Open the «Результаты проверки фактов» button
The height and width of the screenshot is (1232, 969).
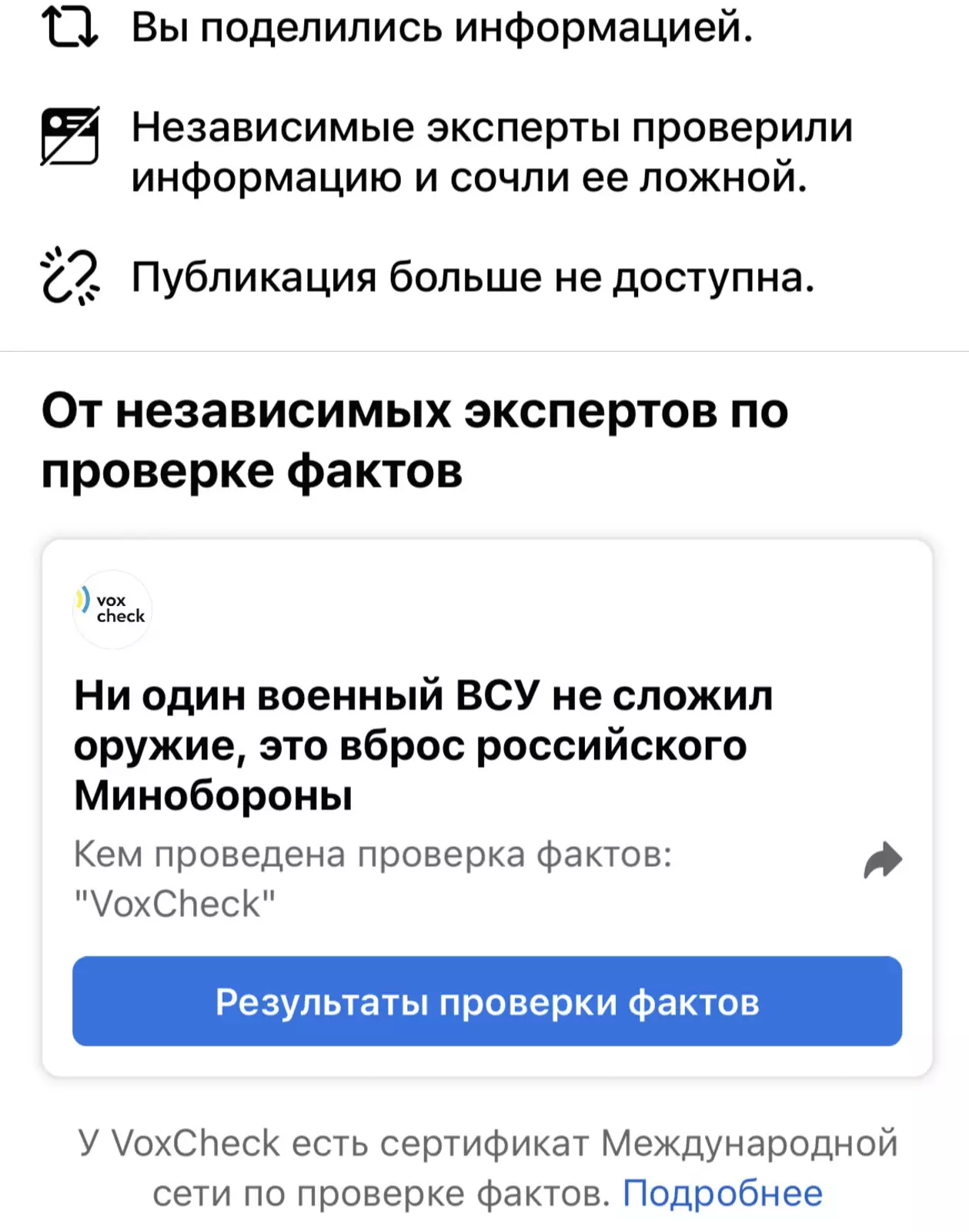click(x=486, y=1001)
